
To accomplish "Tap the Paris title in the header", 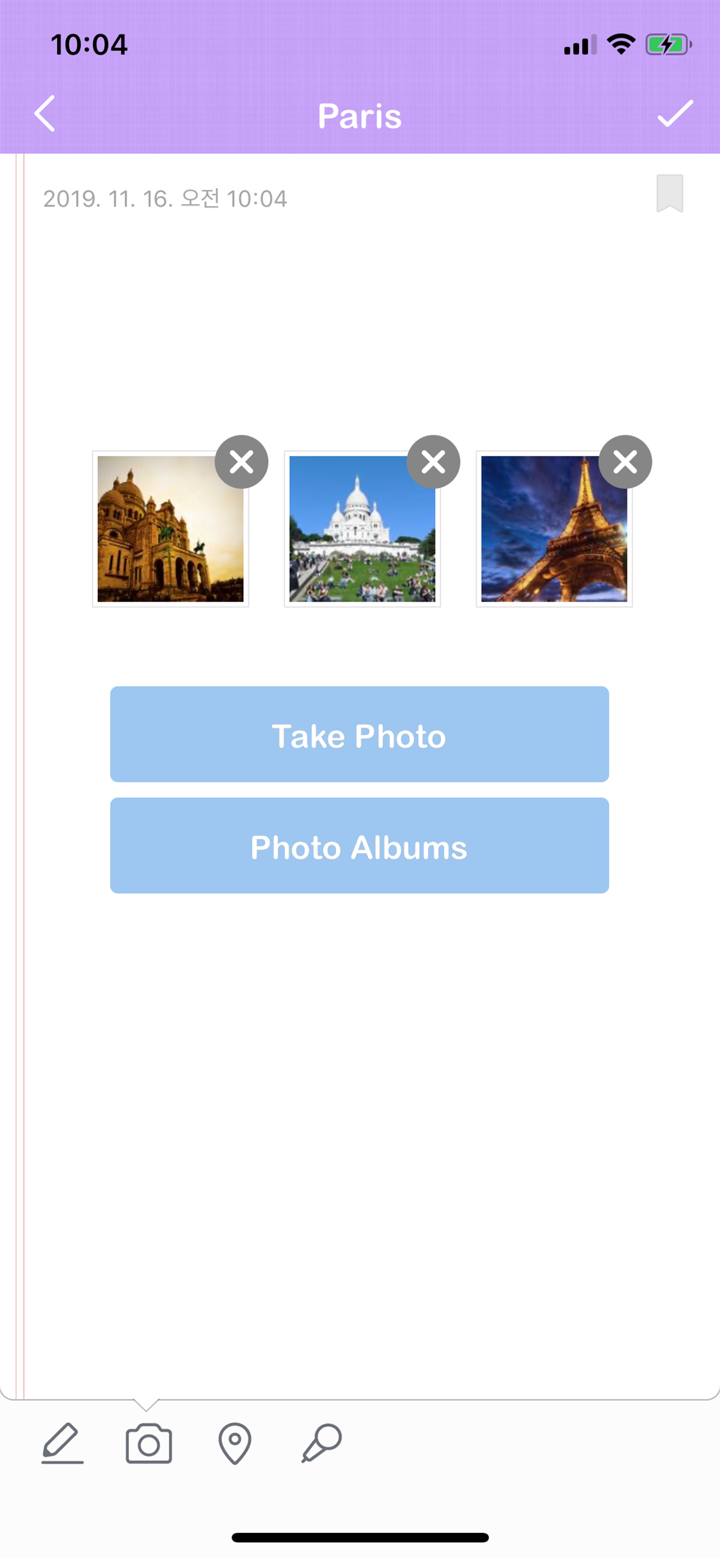I will pos(359,115).
